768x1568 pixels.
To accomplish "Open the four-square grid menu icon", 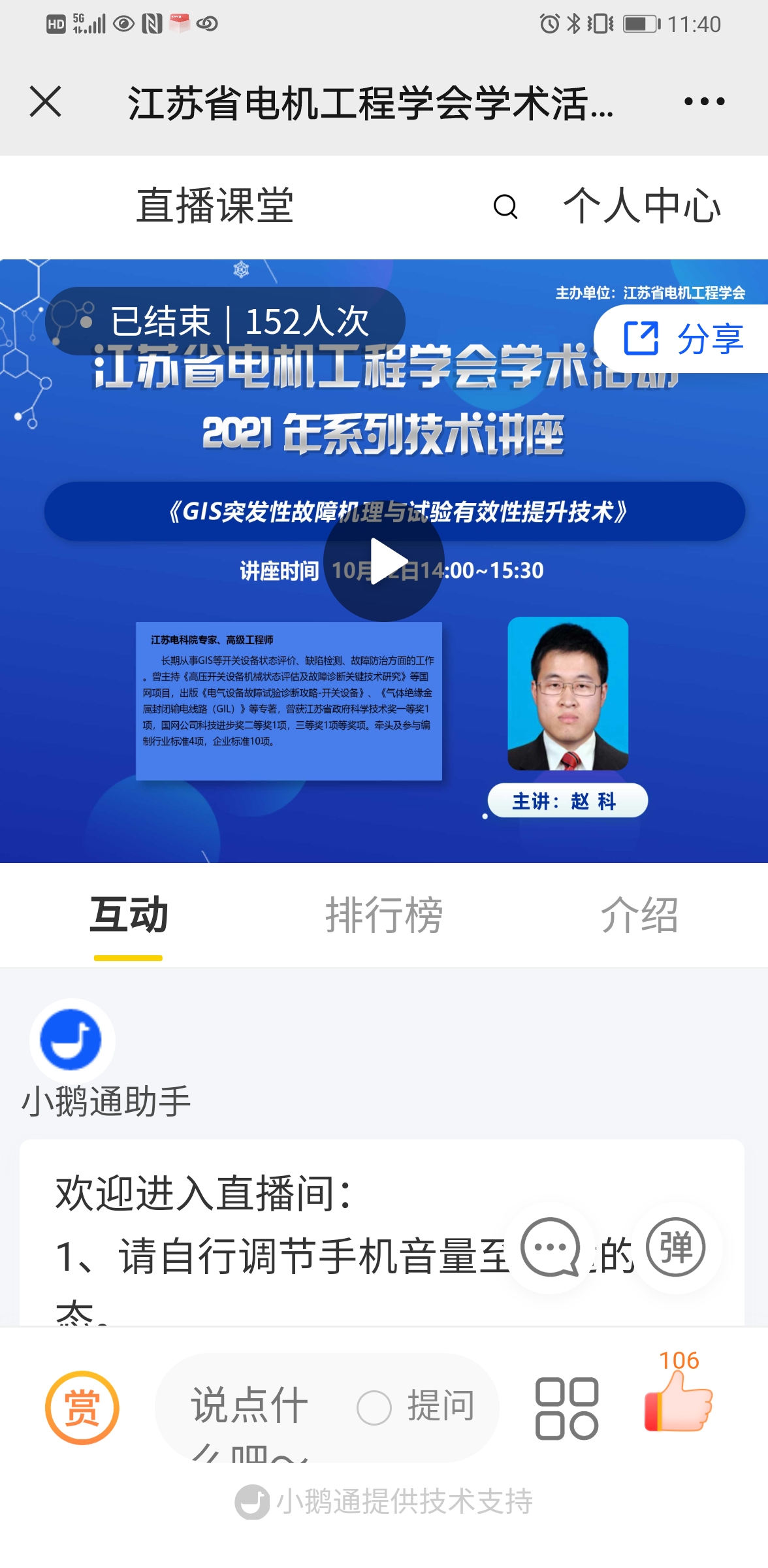I will 566,1409.
